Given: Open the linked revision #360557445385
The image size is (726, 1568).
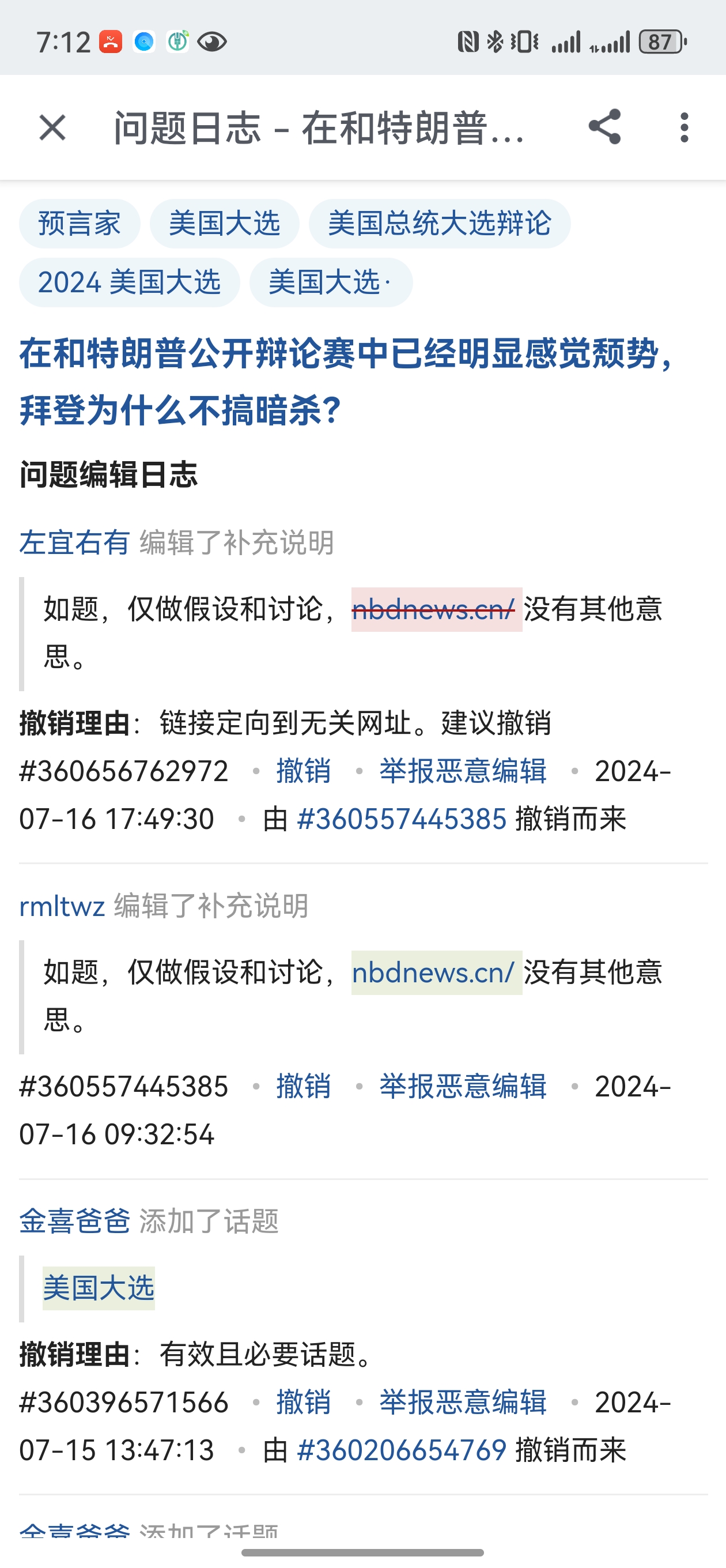Looking at the screenshot, I should point(402,819).
